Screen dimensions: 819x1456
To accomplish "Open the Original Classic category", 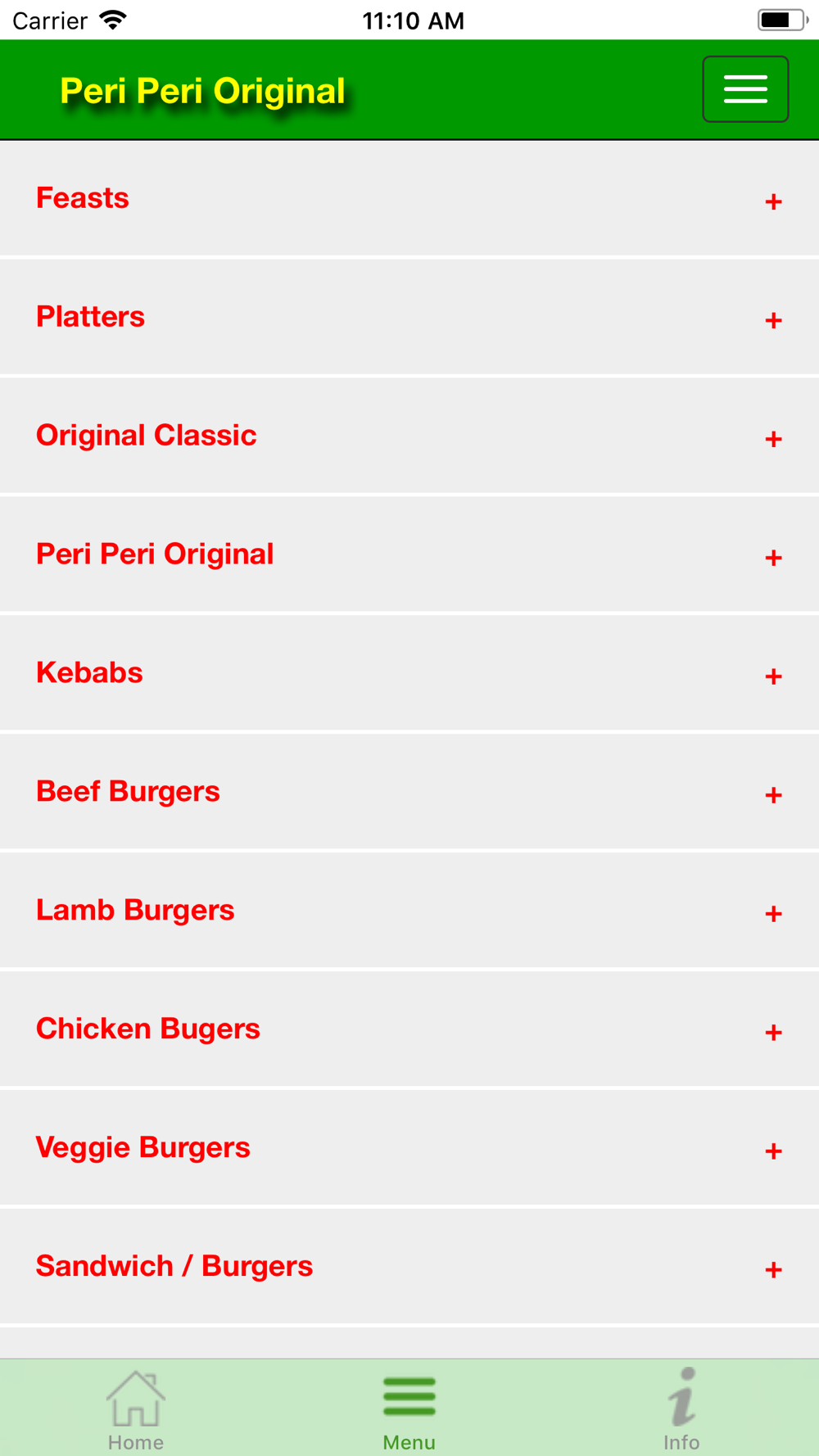I will [x=409, y=436].
